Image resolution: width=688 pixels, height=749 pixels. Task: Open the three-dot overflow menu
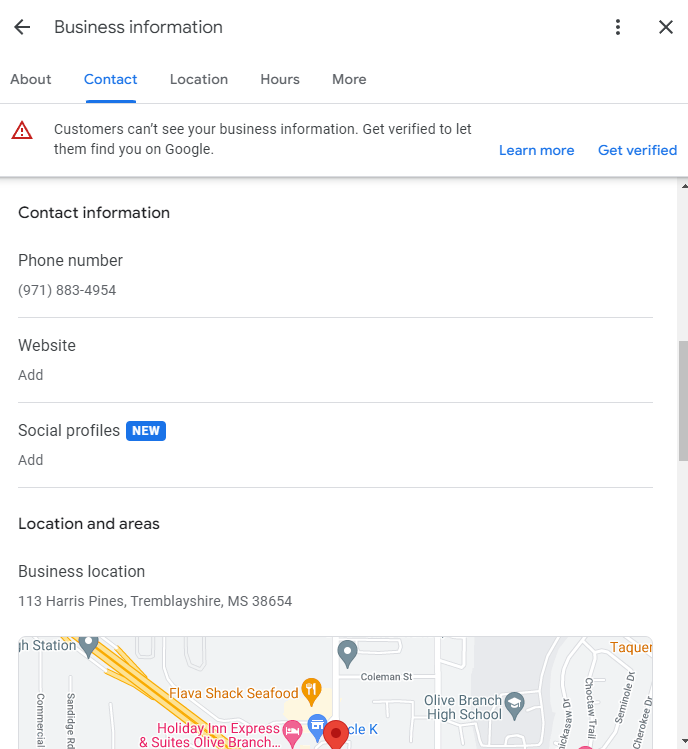(x=618, y=27)
